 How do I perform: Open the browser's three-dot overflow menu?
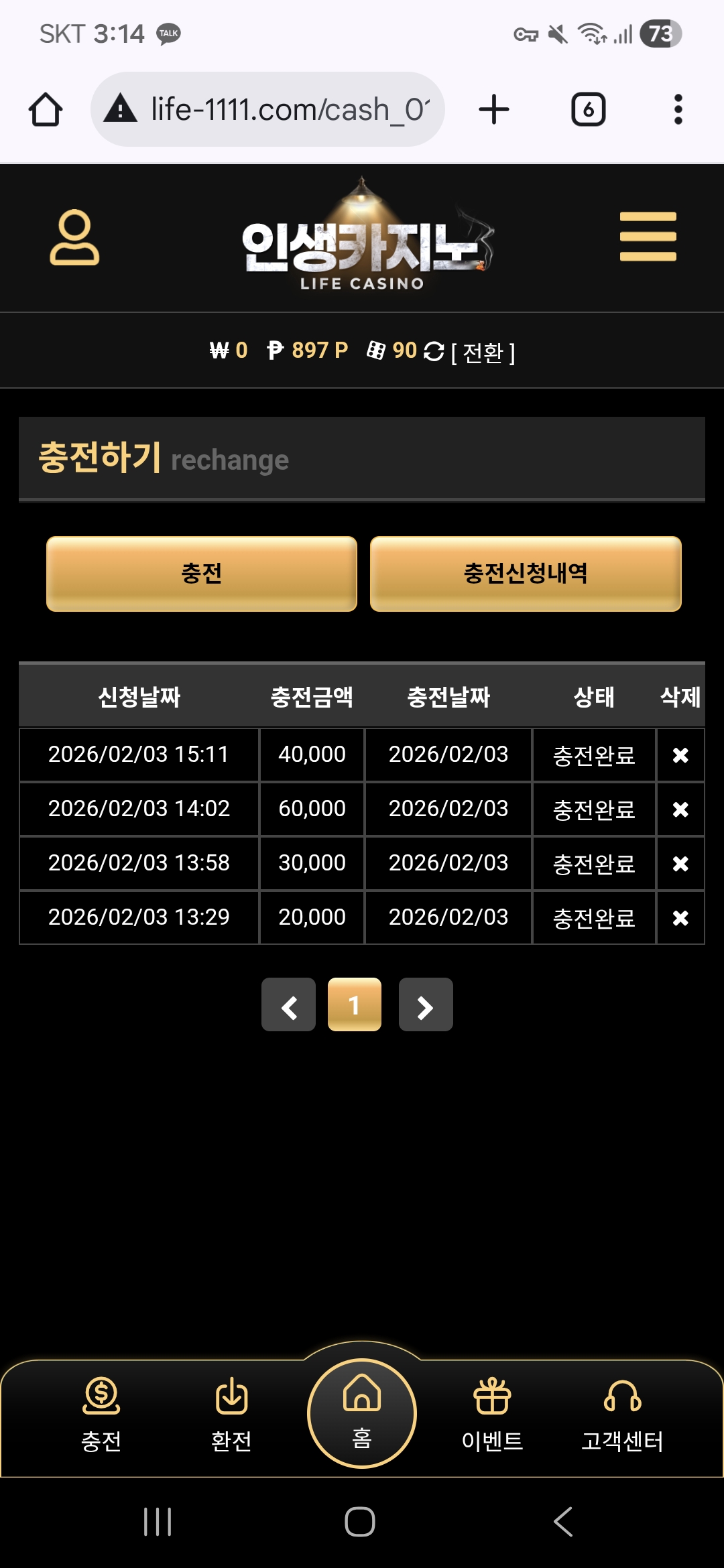coord(678,109)
